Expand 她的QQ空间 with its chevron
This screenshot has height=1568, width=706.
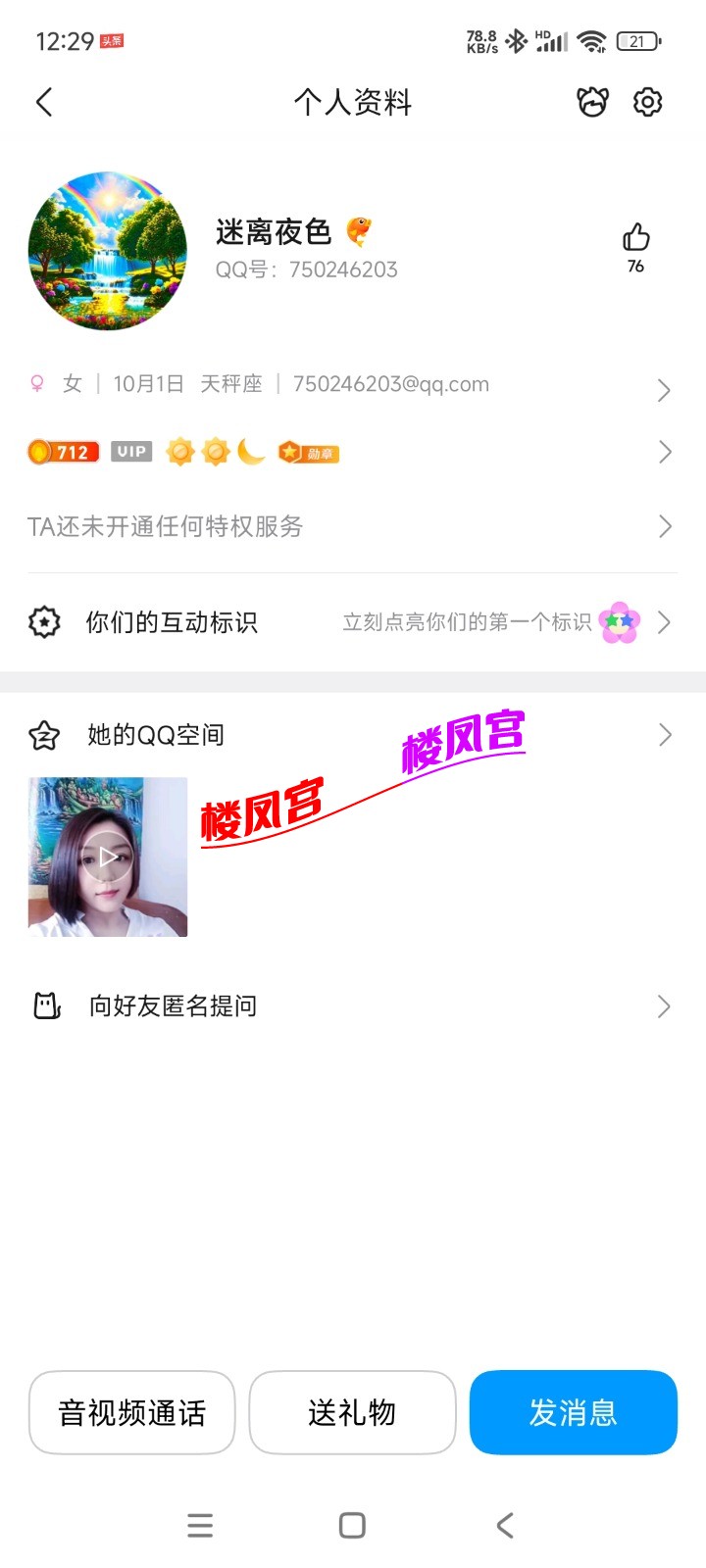pos(664,734)
